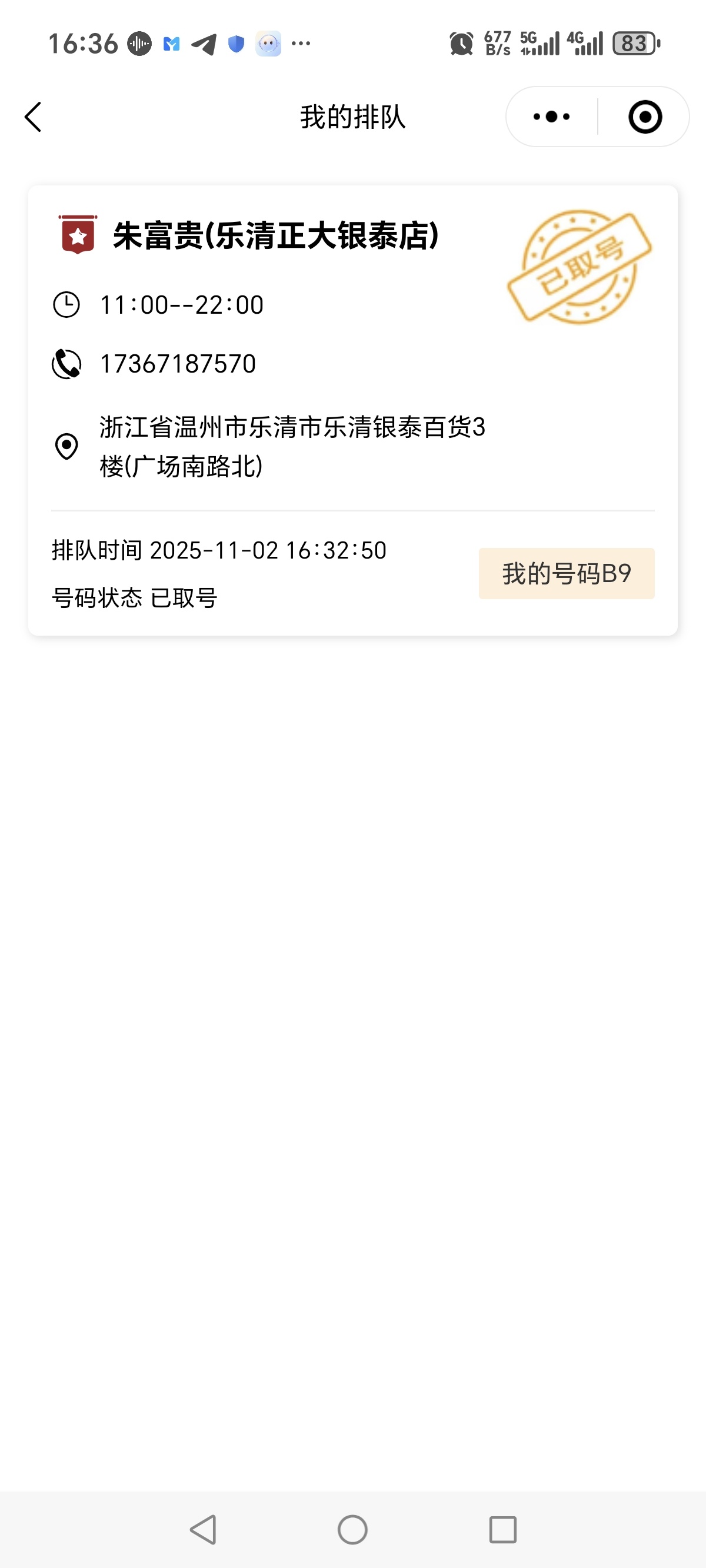The image size is (706, 1568).
Task: Call the restaurant via the phone icon
Action: 66,364
